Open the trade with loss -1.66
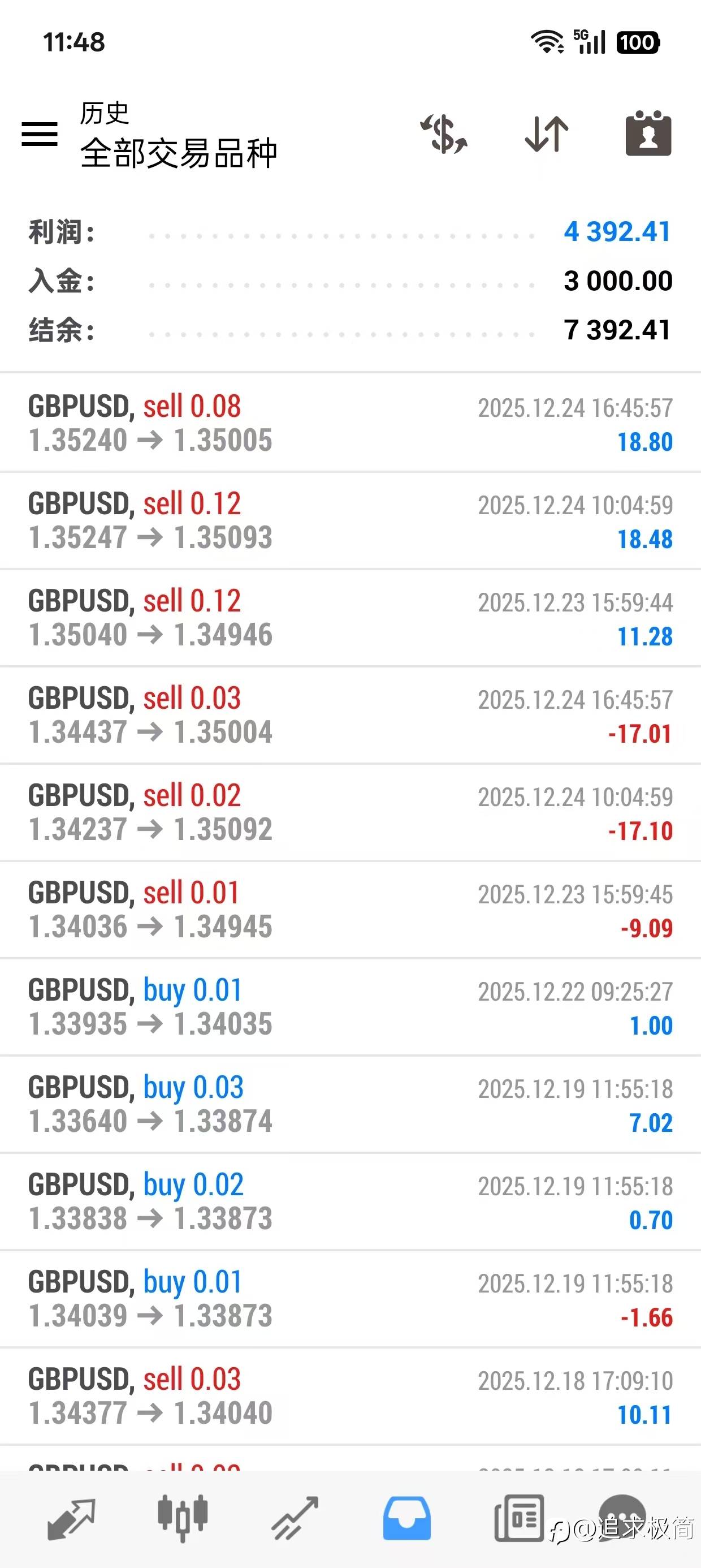The height and width of the screenshot is (1568, 701). tap(350, 1299)
